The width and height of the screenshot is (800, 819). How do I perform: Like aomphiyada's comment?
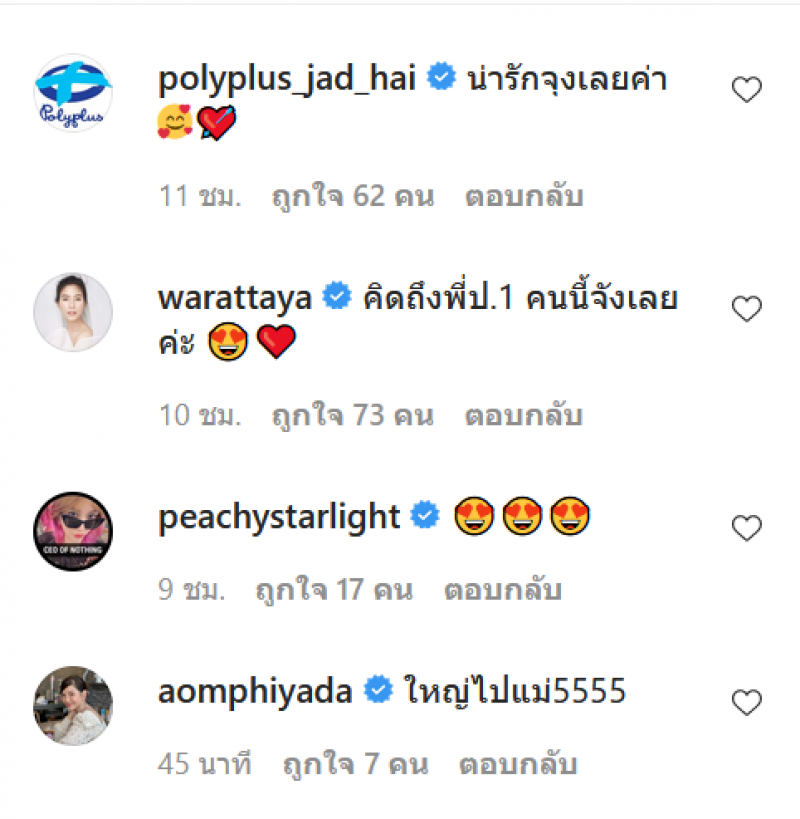coord(747,703)
